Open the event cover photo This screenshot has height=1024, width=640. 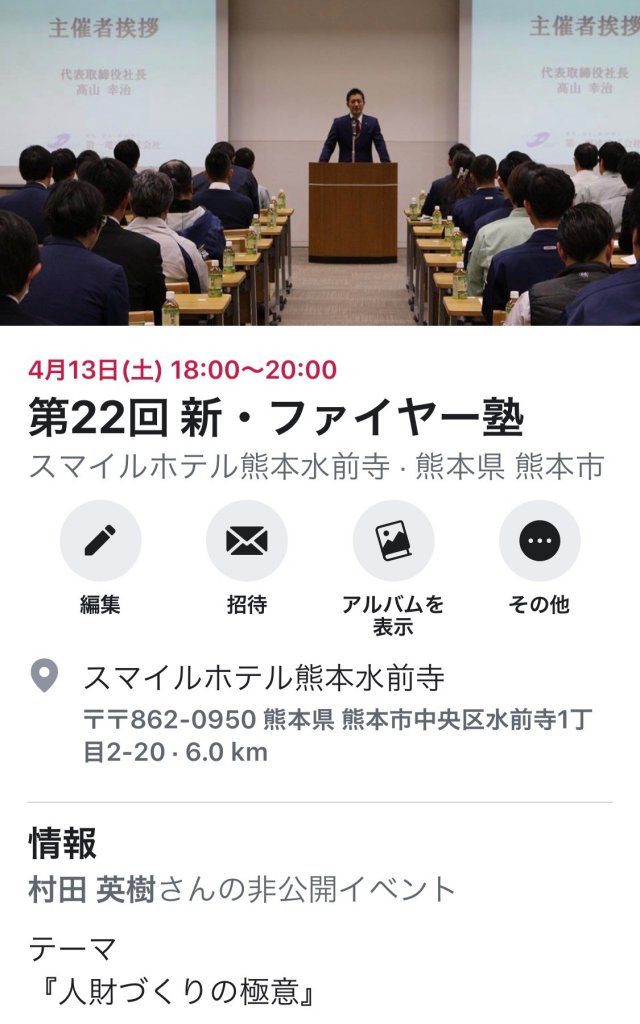click(320, 162)
